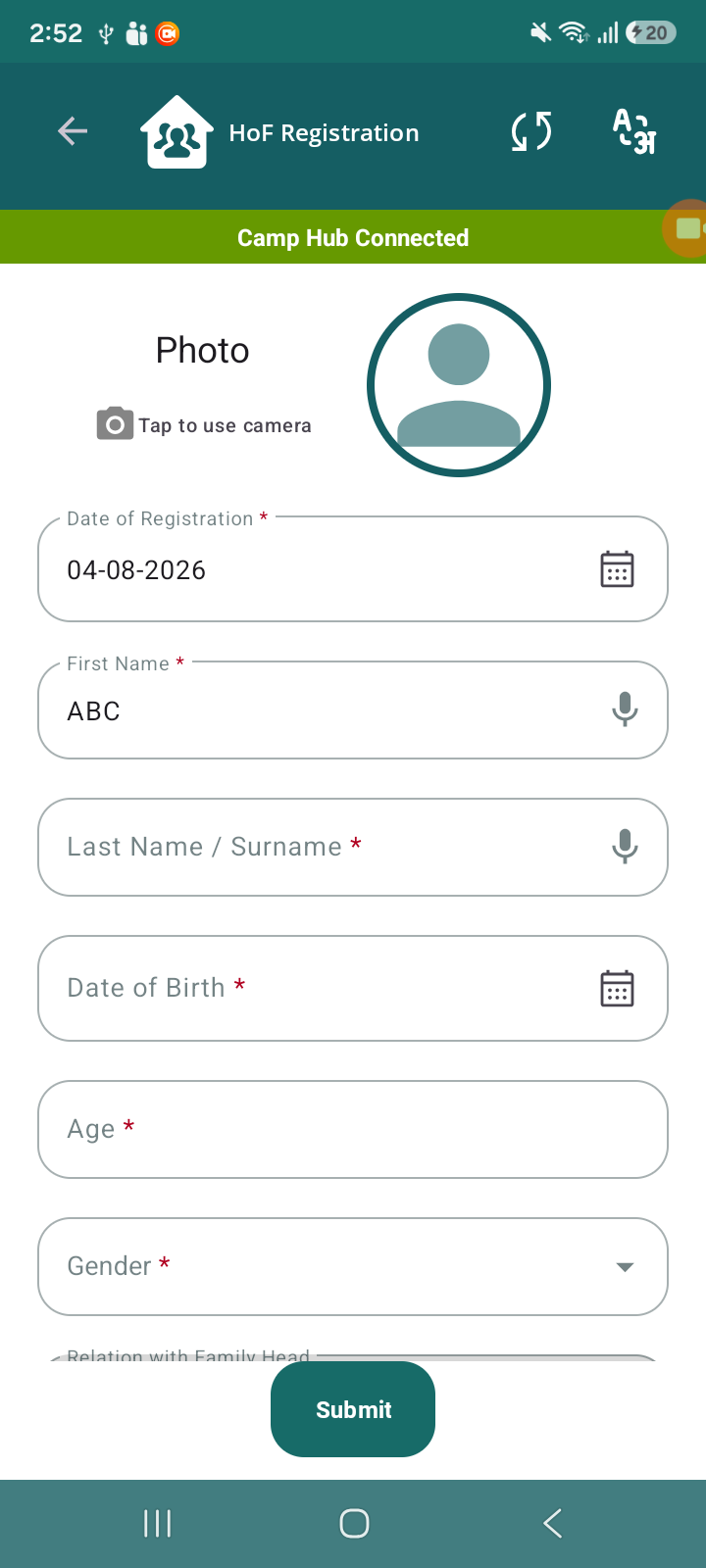This screenshot has width=706, height=1568.
Task: Tap to use camera for photo
Action: pyautogui.click(x=204, y=424)
